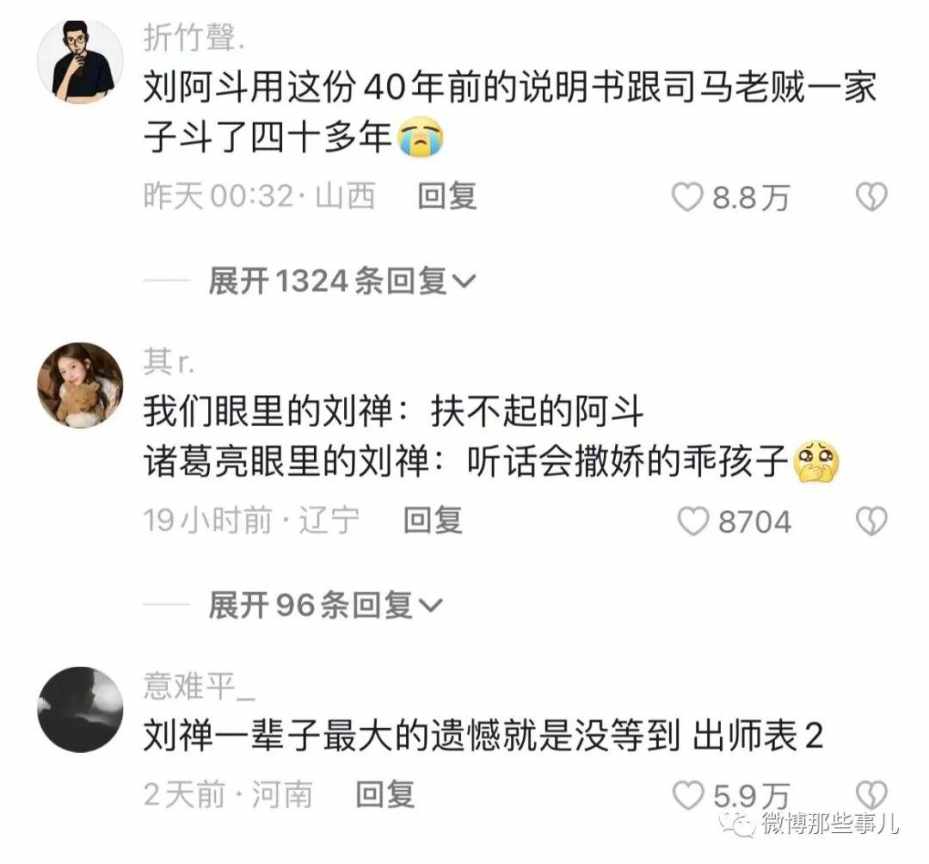Like the comment with 8704 likes

[693, 521]
